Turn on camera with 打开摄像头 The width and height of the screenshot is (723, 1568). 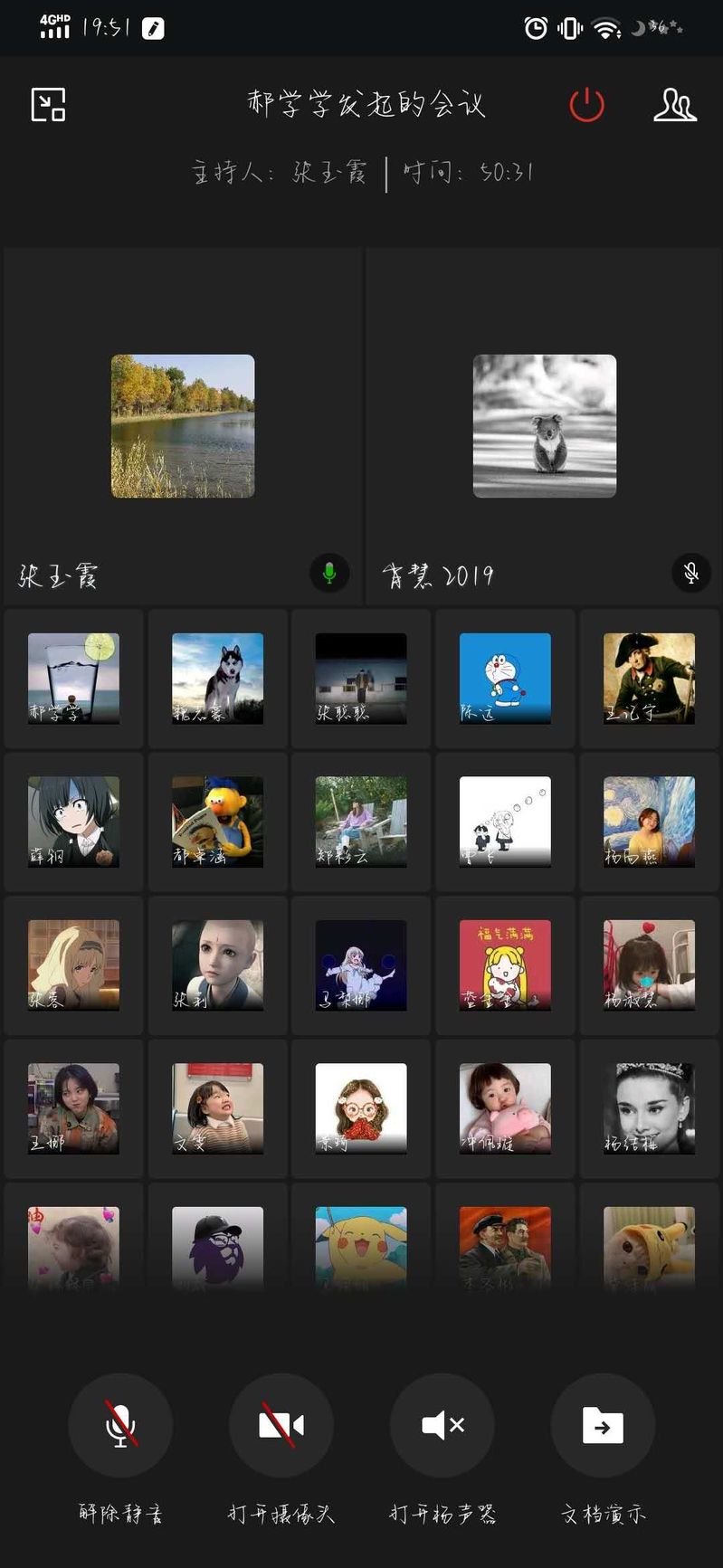pos(281,1425)
